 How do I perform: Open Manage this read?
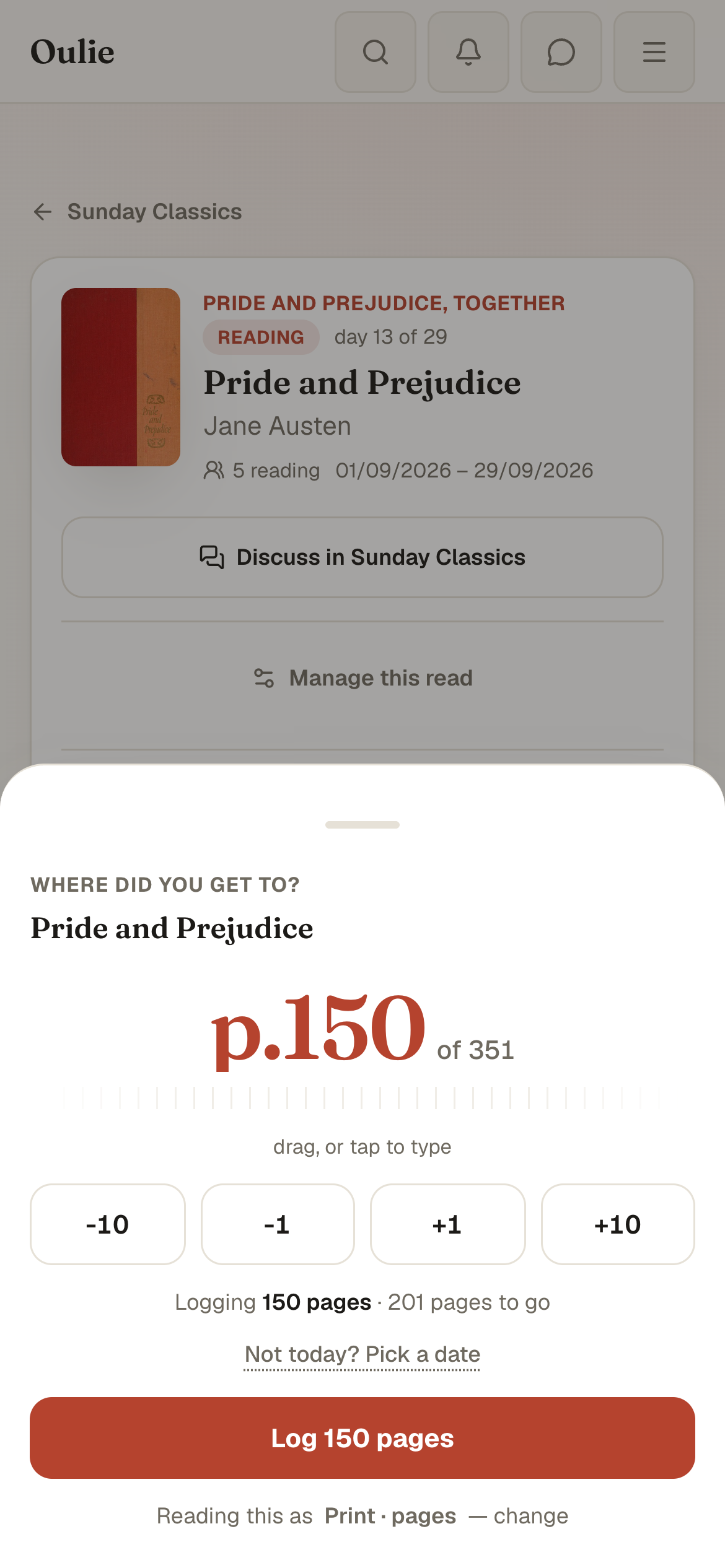(x=362, y=678)
